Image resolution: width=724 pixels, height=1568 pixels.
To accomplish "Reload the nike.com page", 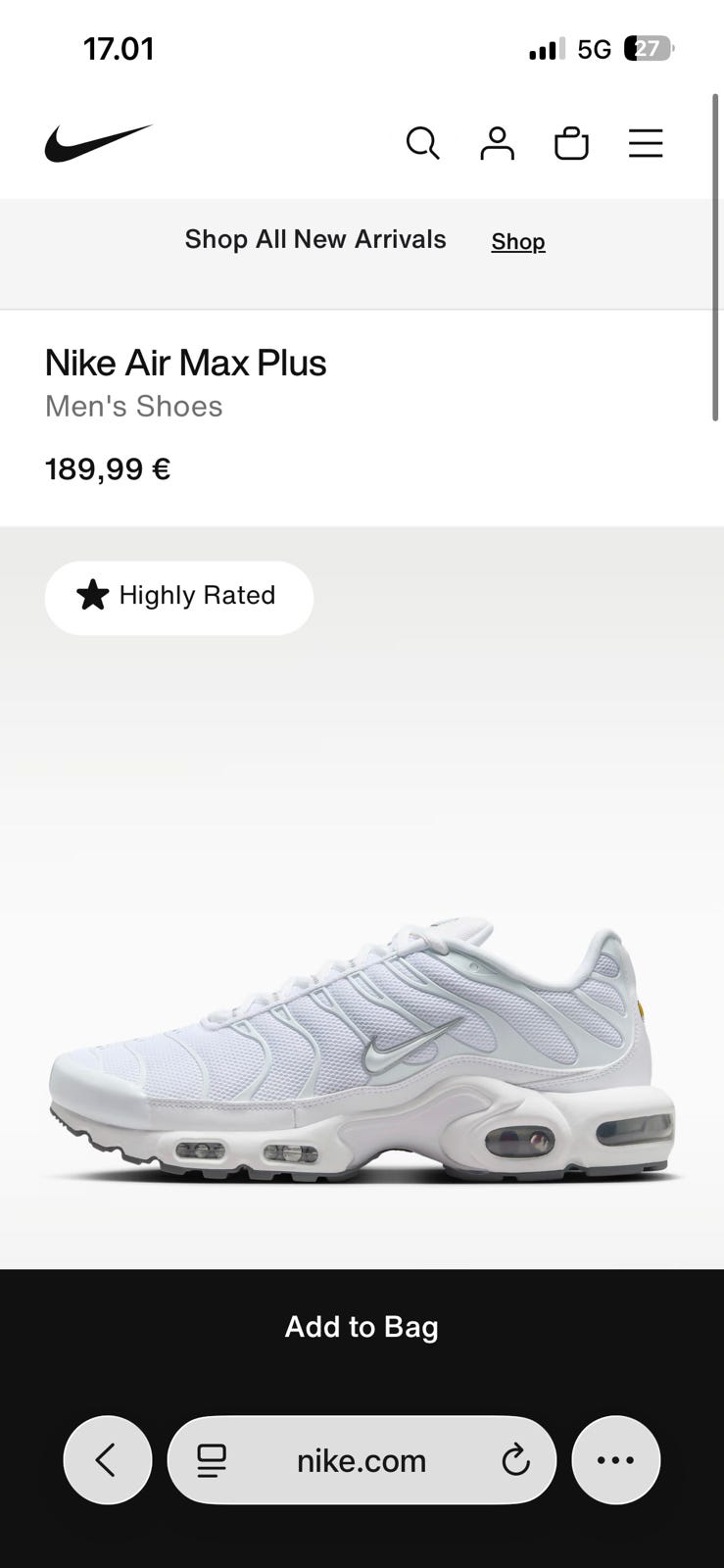I will tap(515, 1460).
